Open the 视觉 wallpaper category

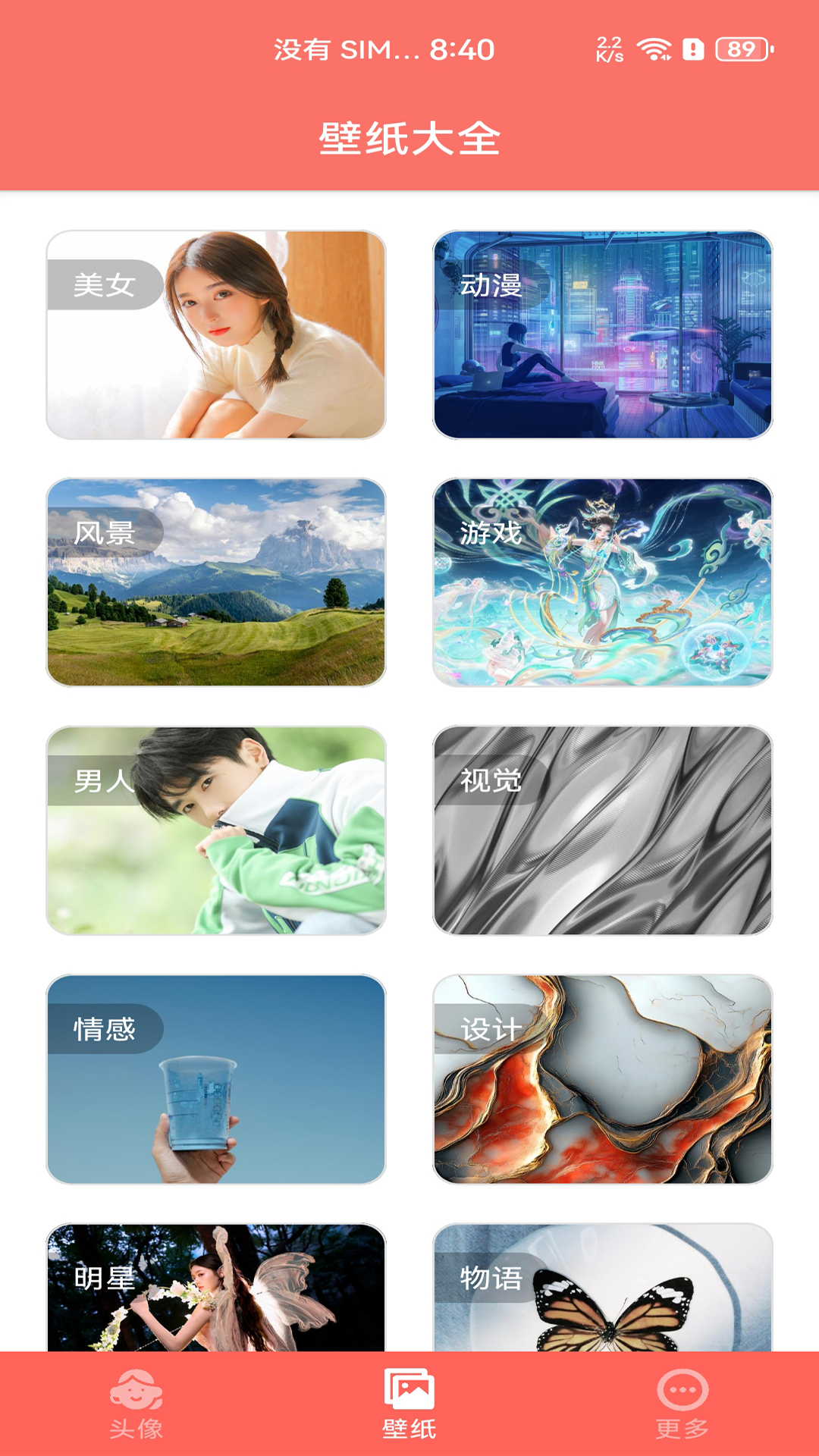click(603, 830)
